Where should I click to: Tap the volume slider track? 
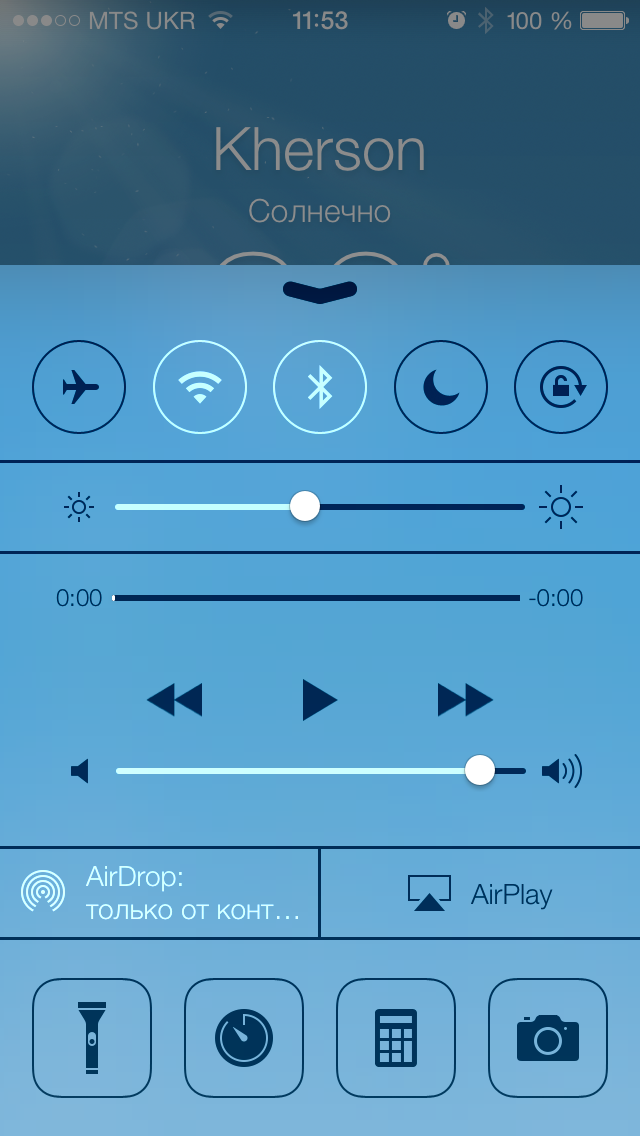[x=320, y=771]
